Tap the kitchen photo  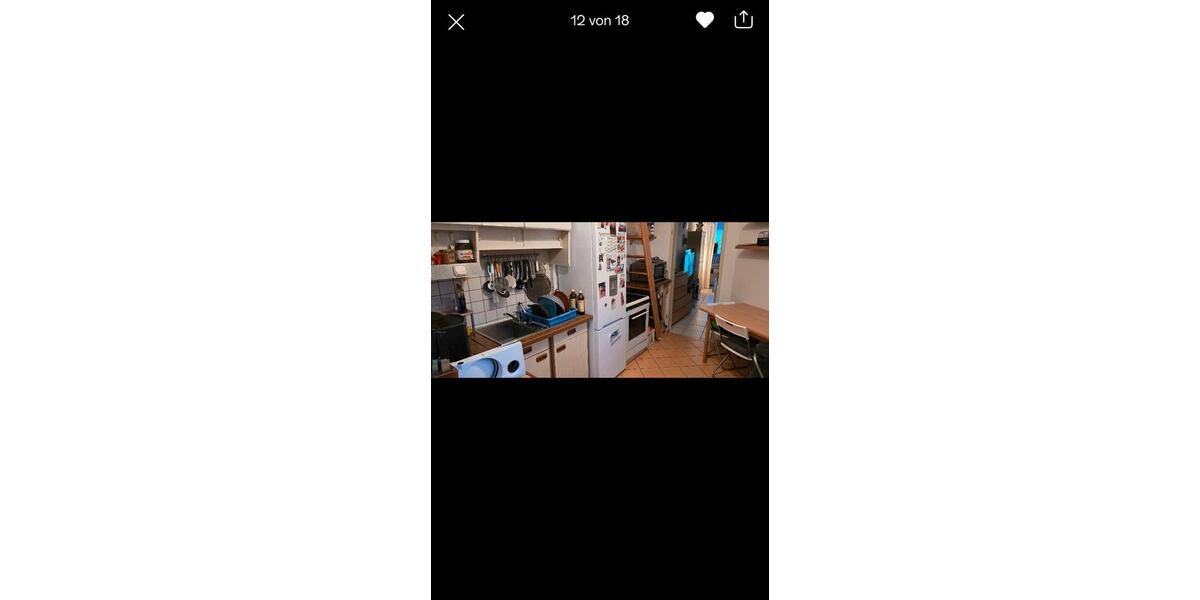(600, 300)
